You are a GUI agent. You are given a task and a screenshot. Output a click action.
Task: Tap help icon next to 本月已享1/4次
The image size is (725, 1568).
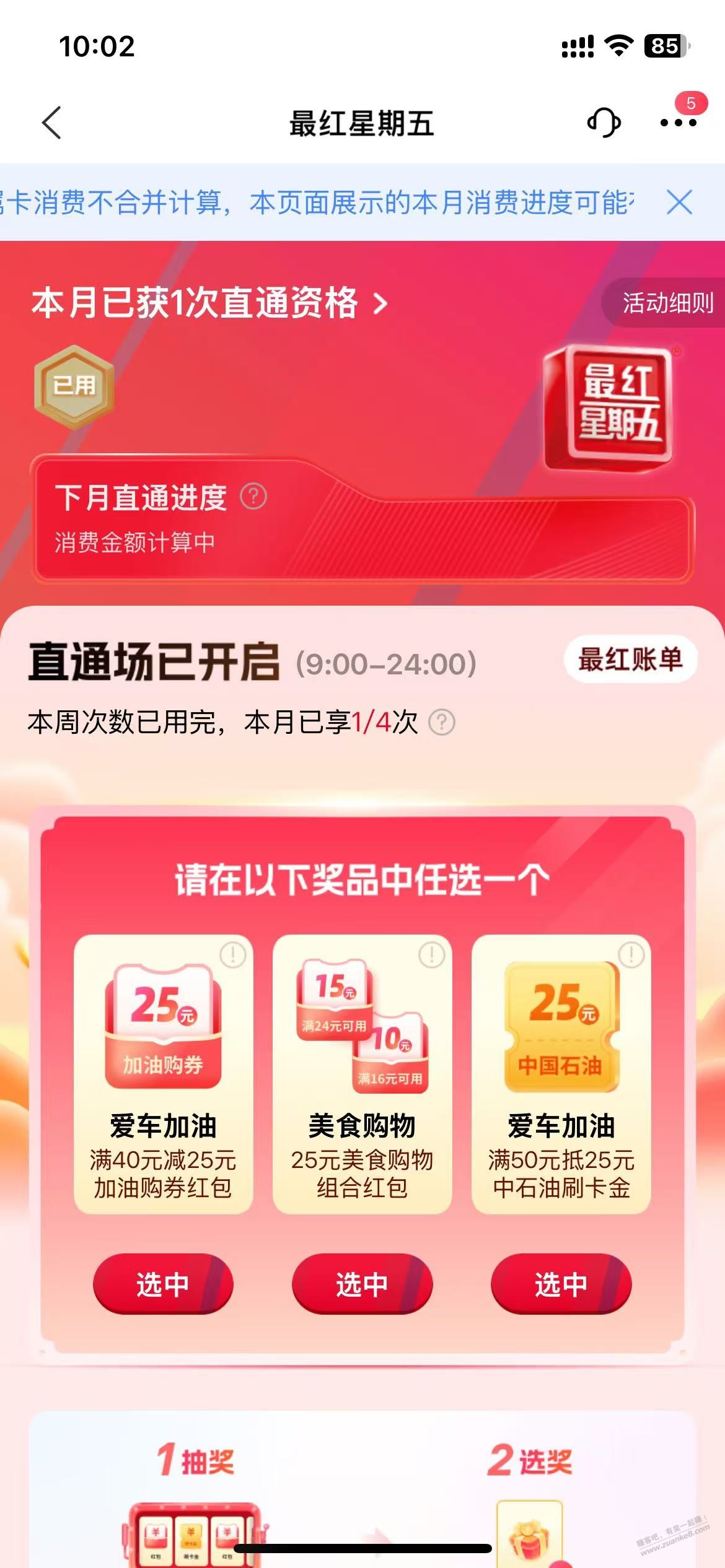442,723
